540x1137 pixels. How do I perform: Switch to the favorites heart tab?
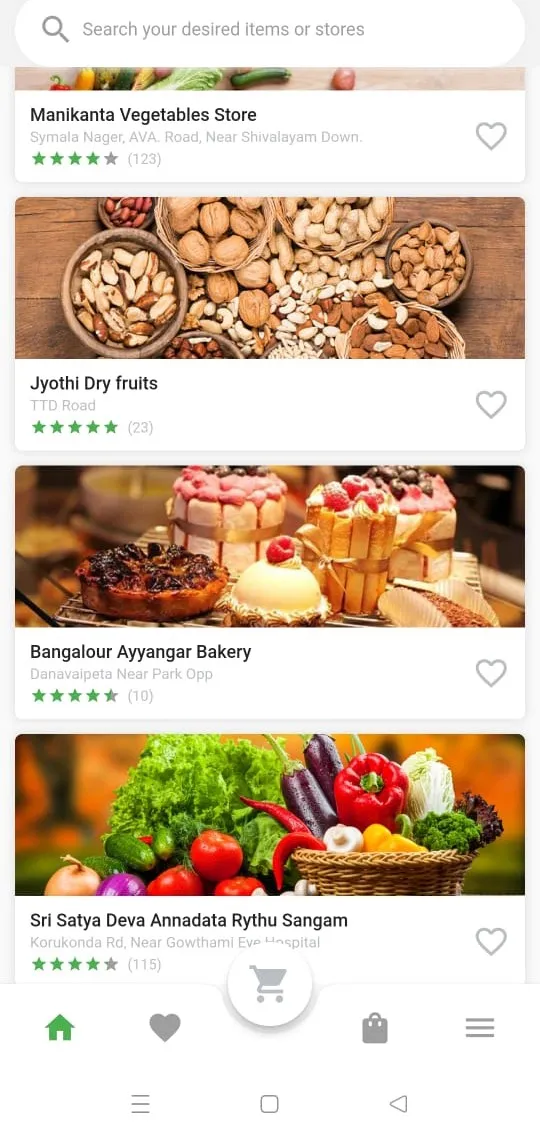165,1028
